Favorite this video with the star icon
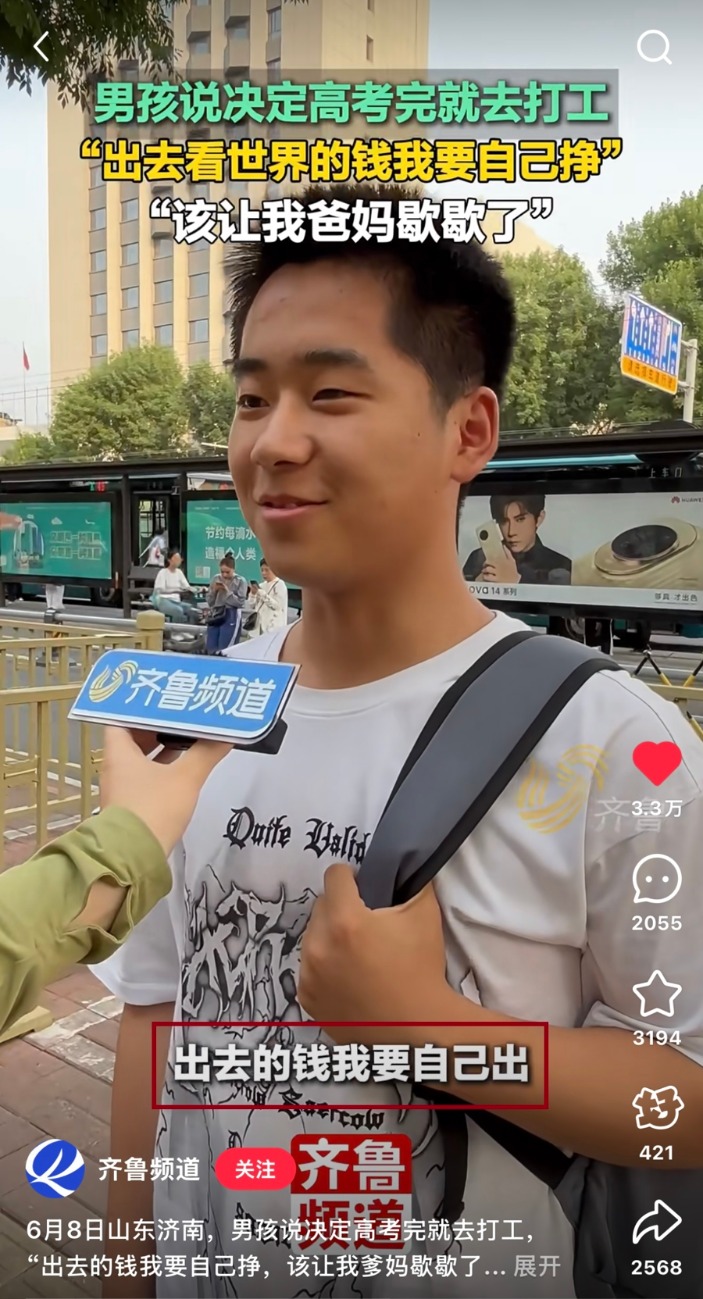 click(657, 995)
